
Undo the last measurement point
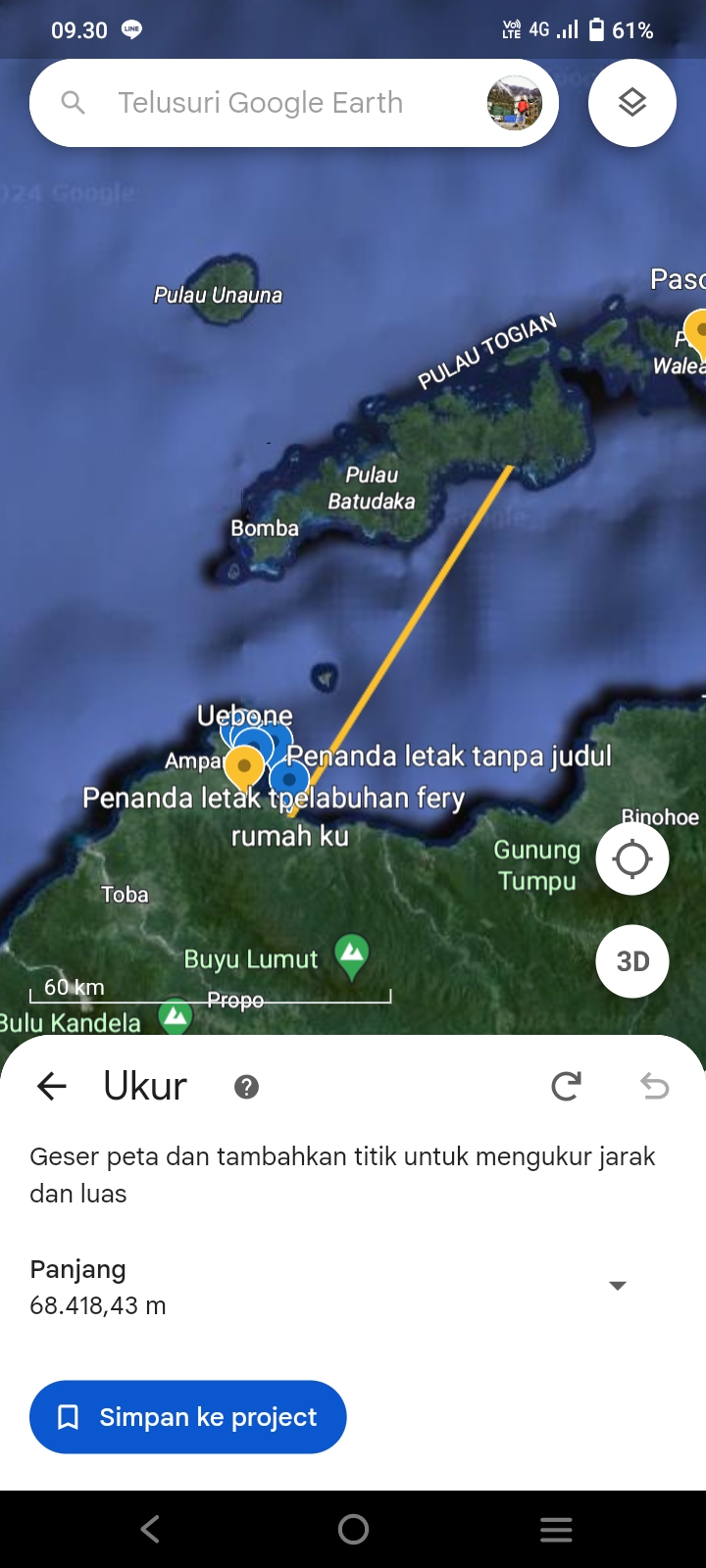coord(654,1086)
